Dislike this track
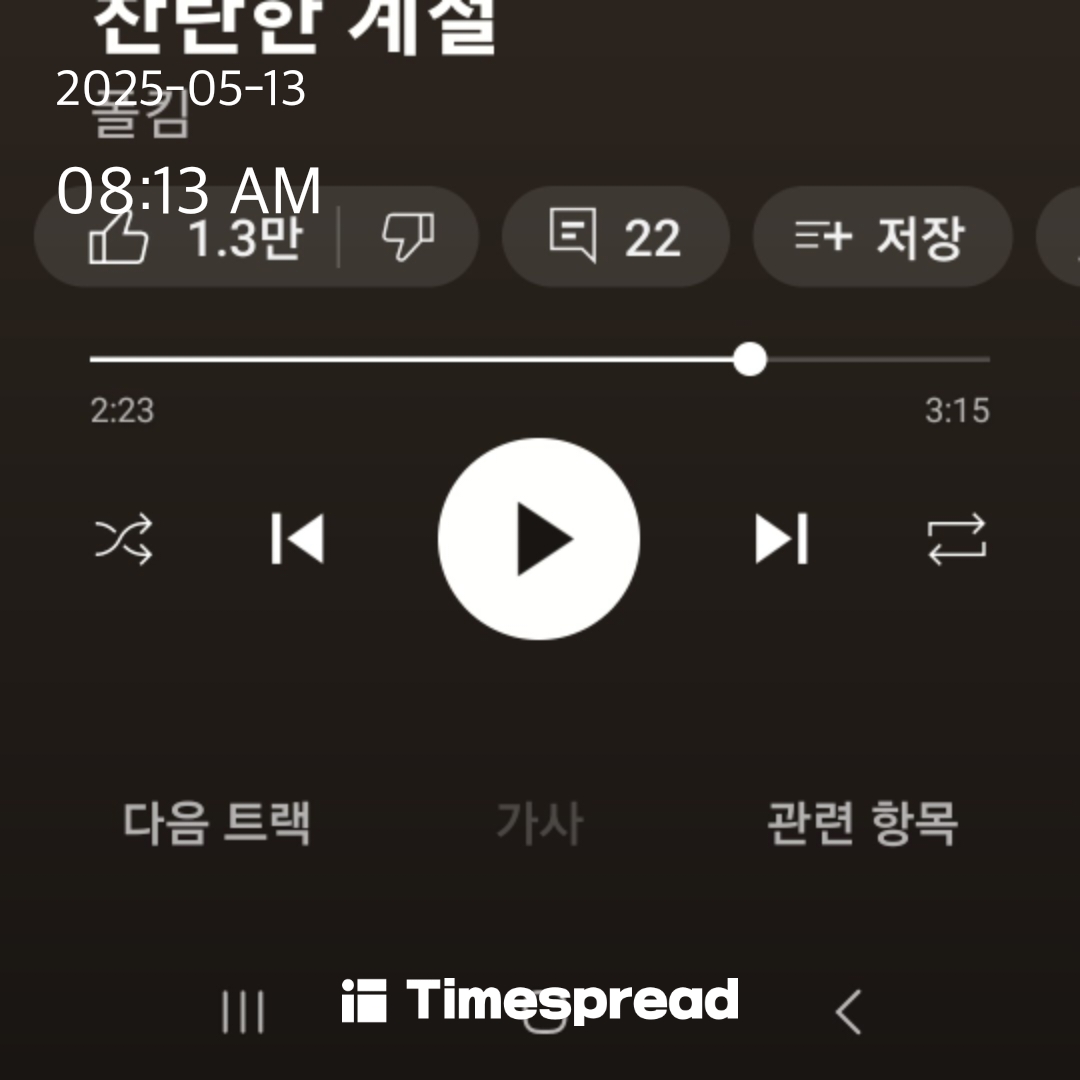The height and width of the screenshot is (1080, 1080). pos(408,238)
